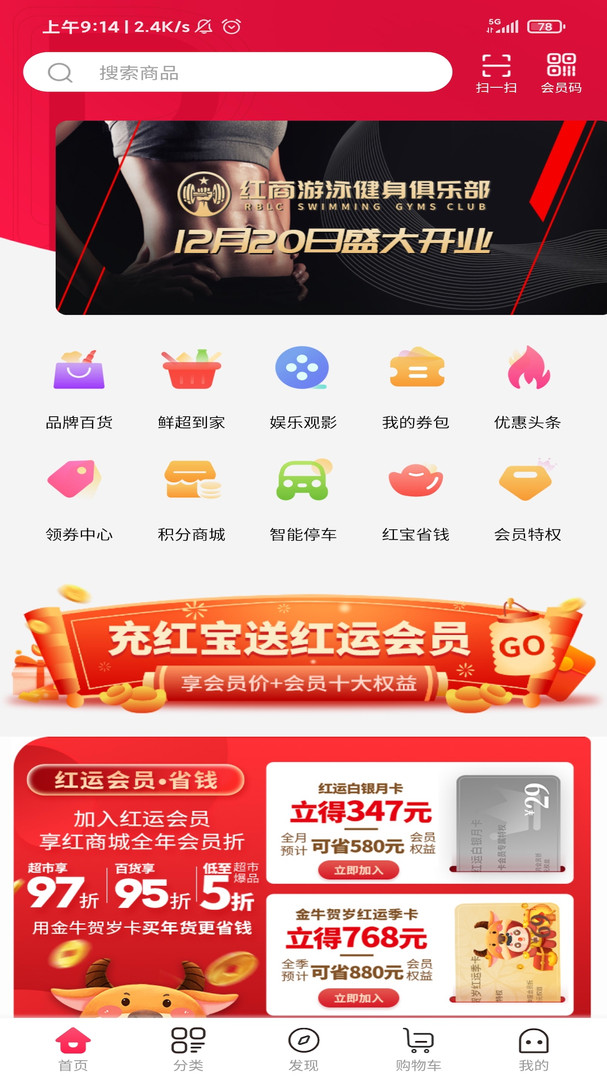Join 红运白银月卡 via 立即加入
Screen dimensions: 607x1080
[x=358, y=870]
